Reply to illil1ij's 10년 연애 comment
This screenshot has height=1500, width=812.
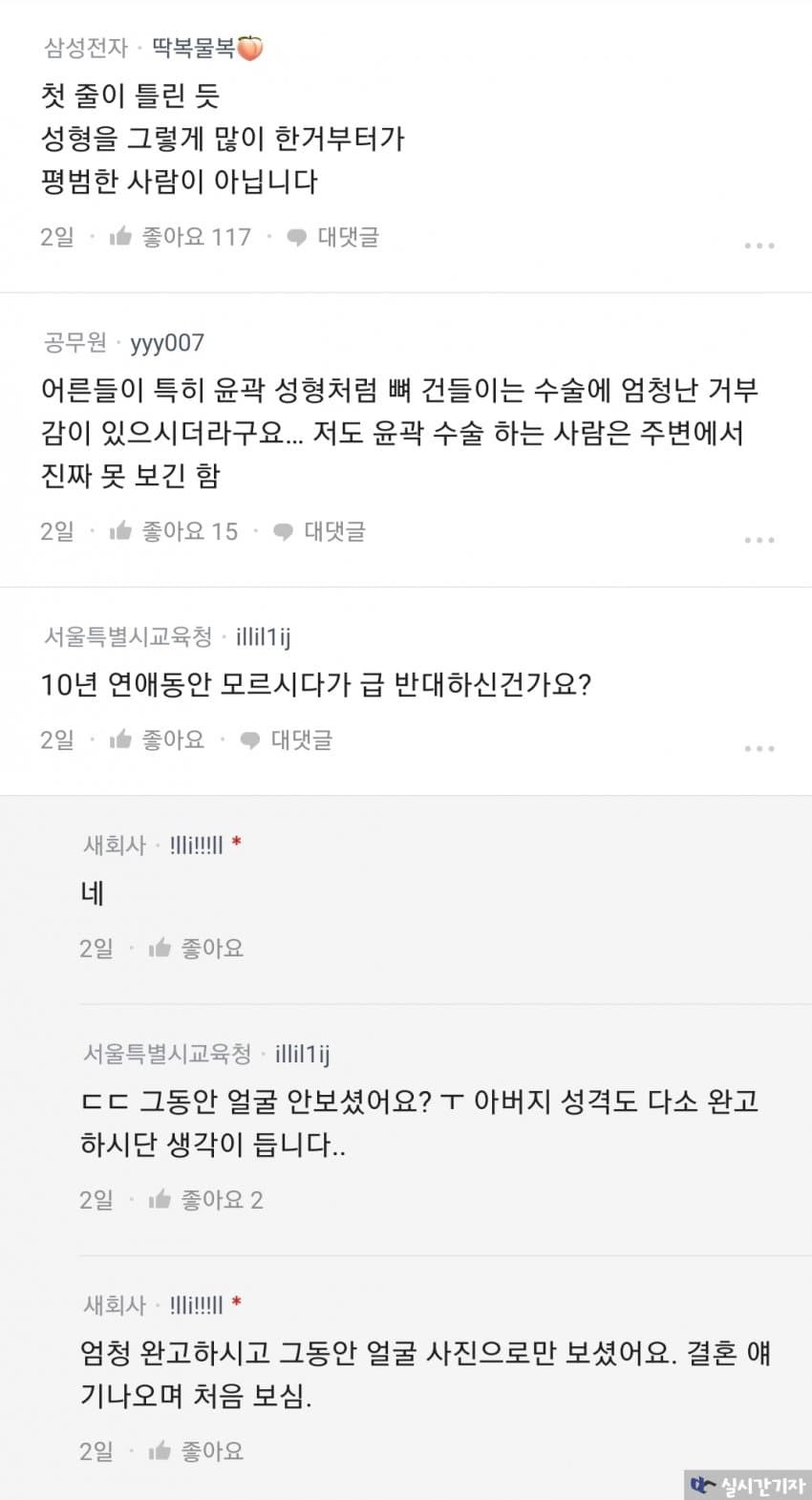(287, 739)
